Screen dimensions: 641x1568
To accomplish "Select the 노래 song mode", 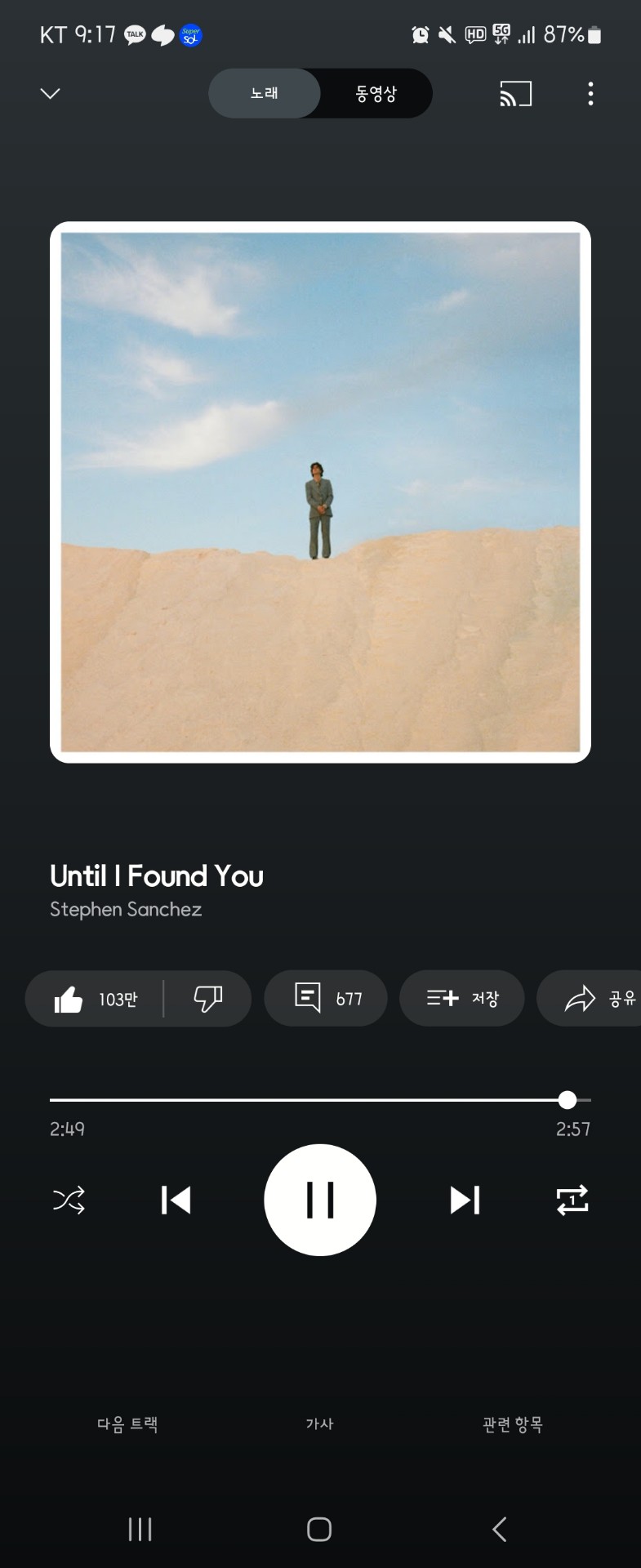I will (x=265, y=93).
